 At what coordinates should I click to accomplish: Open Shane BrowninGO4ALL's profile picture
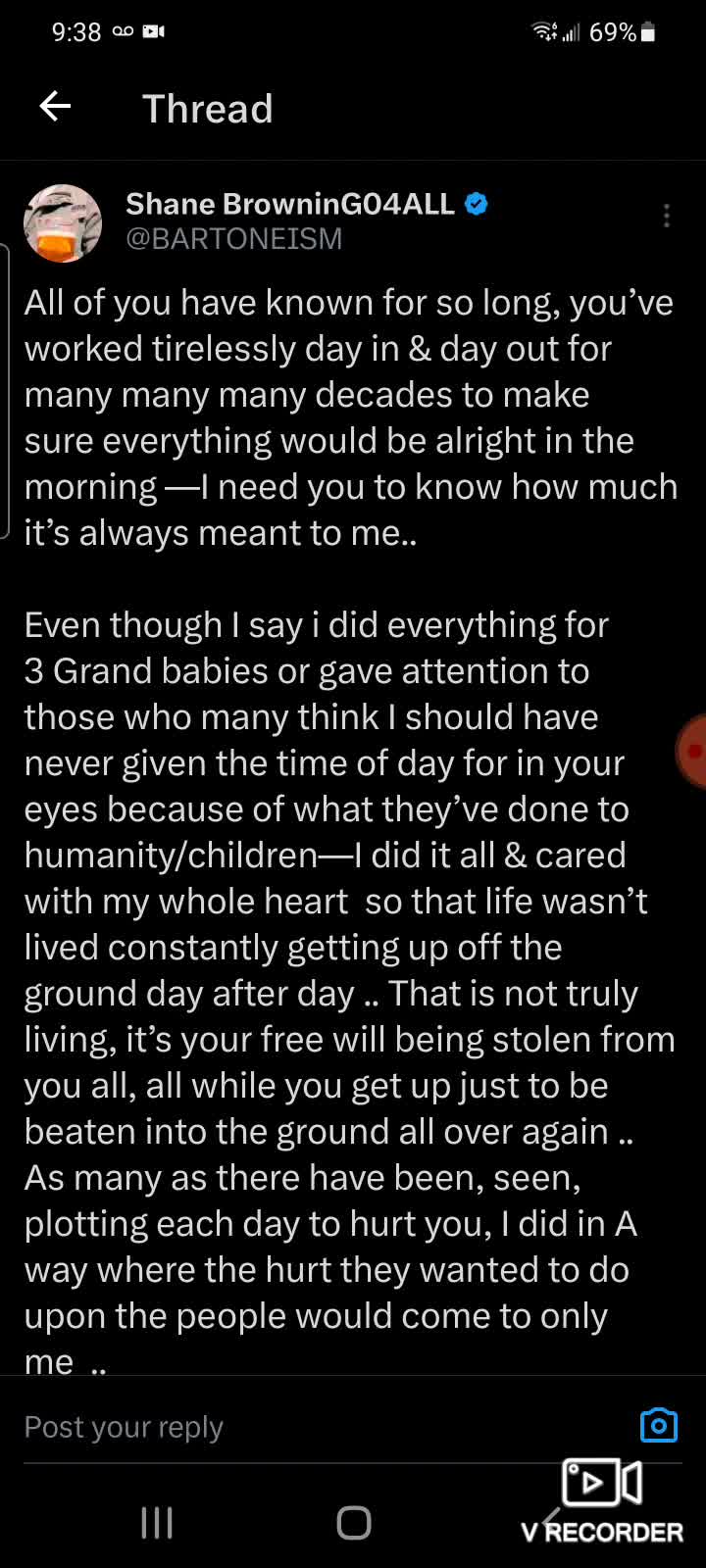[63, 223]
